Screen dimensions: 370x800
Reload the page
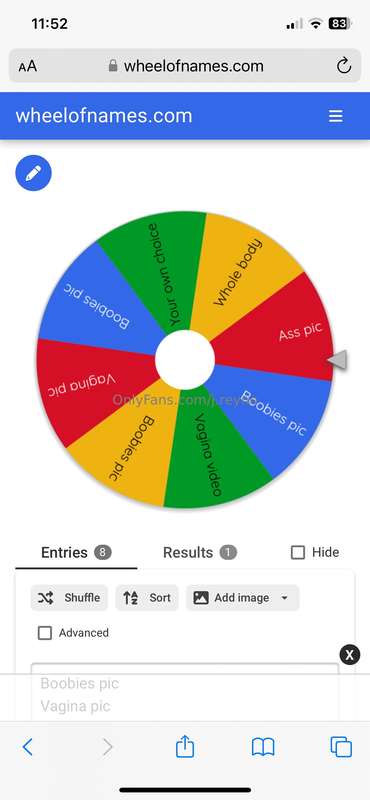pos(344,66)
